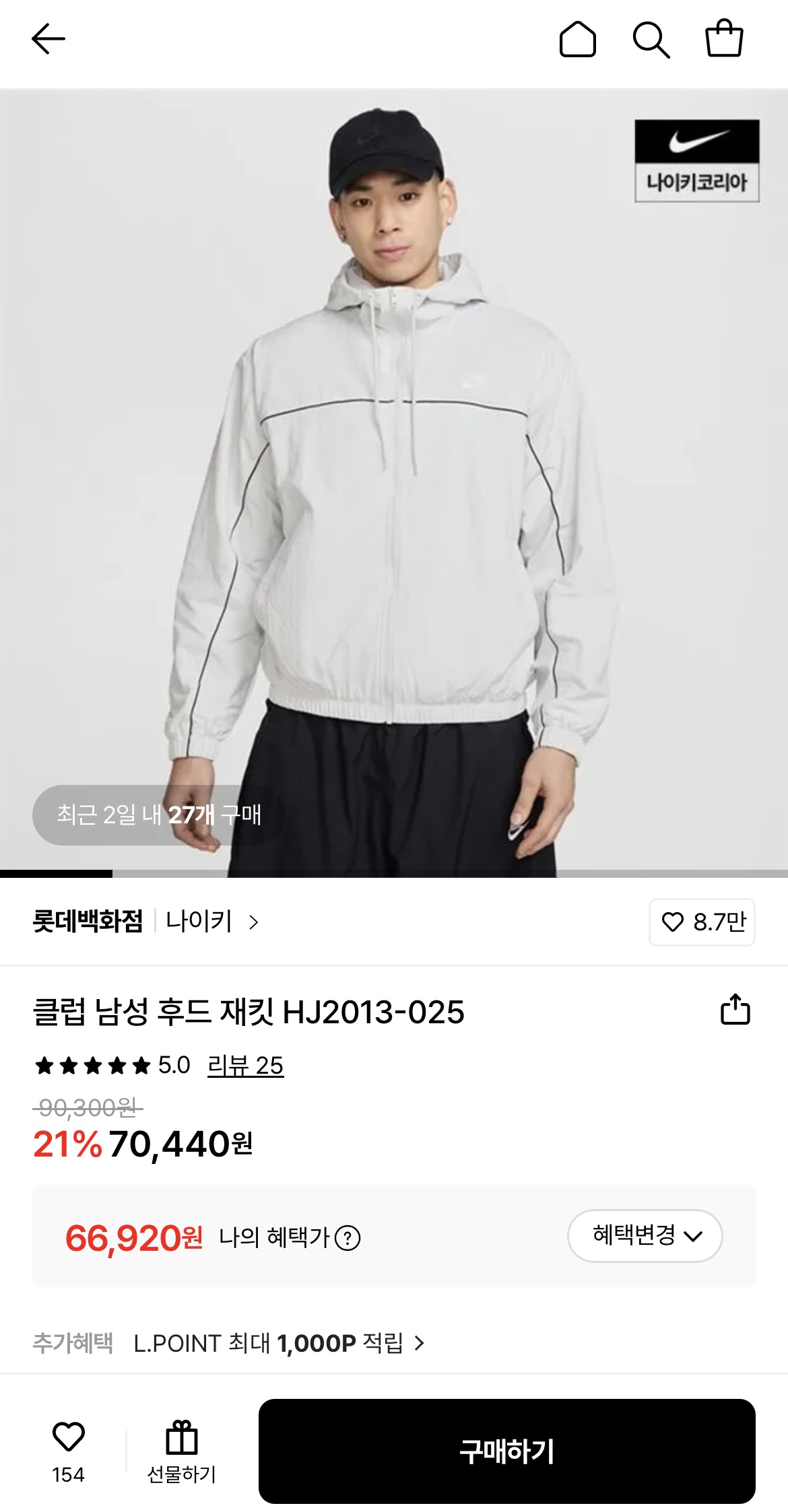Screen dimensions: 788x1512
Task: Tap the 구매하기 purchase button
Action: click(x=506, y=1451)
